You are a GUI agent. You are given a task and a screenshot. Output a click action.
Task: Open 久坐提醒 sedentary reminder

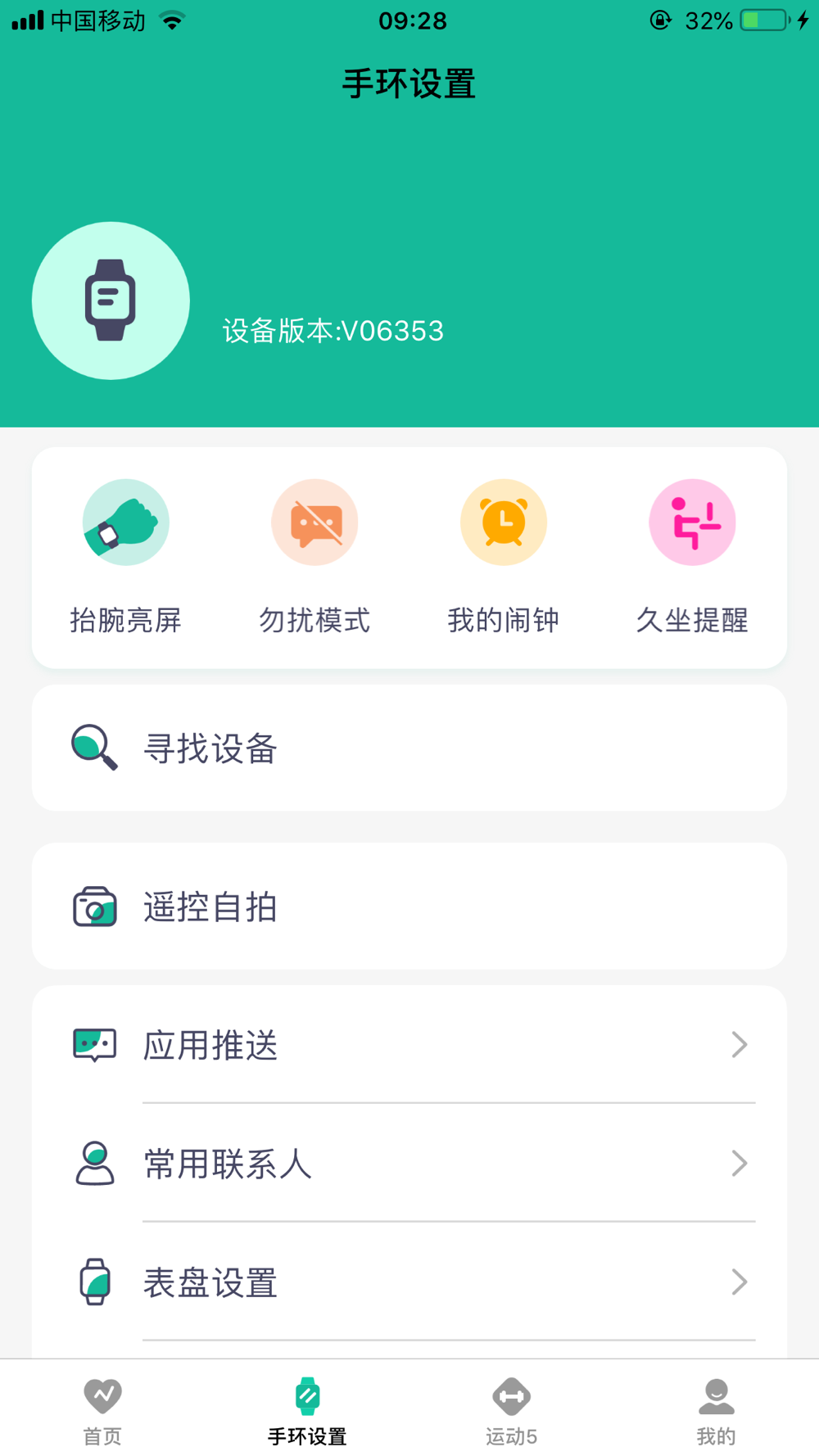click(692, 558)
